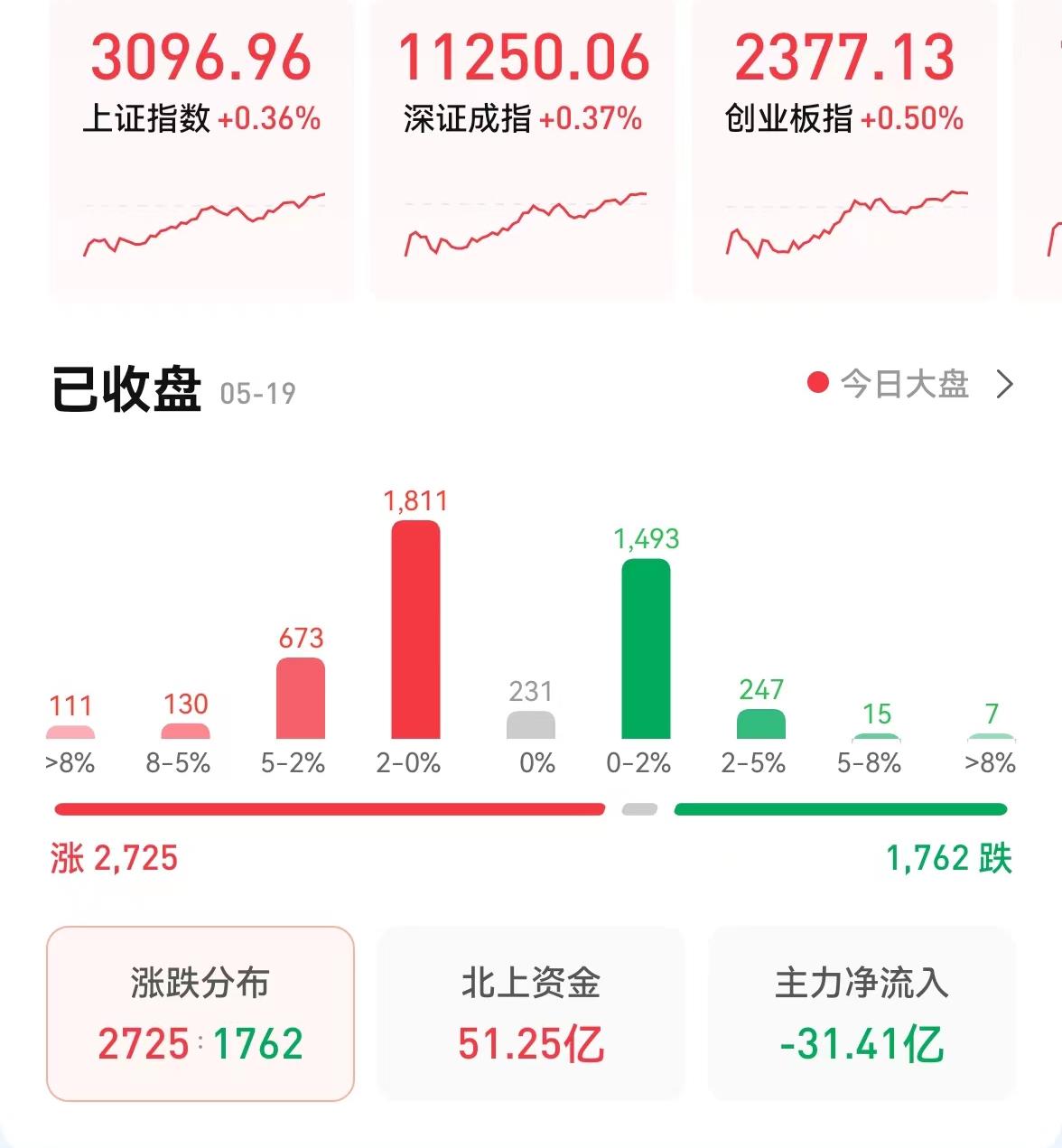This screenshot has height=1148, width=1062.
Task: Switch to the 主力净流入 tab
Action: [x=862, y=1013]
